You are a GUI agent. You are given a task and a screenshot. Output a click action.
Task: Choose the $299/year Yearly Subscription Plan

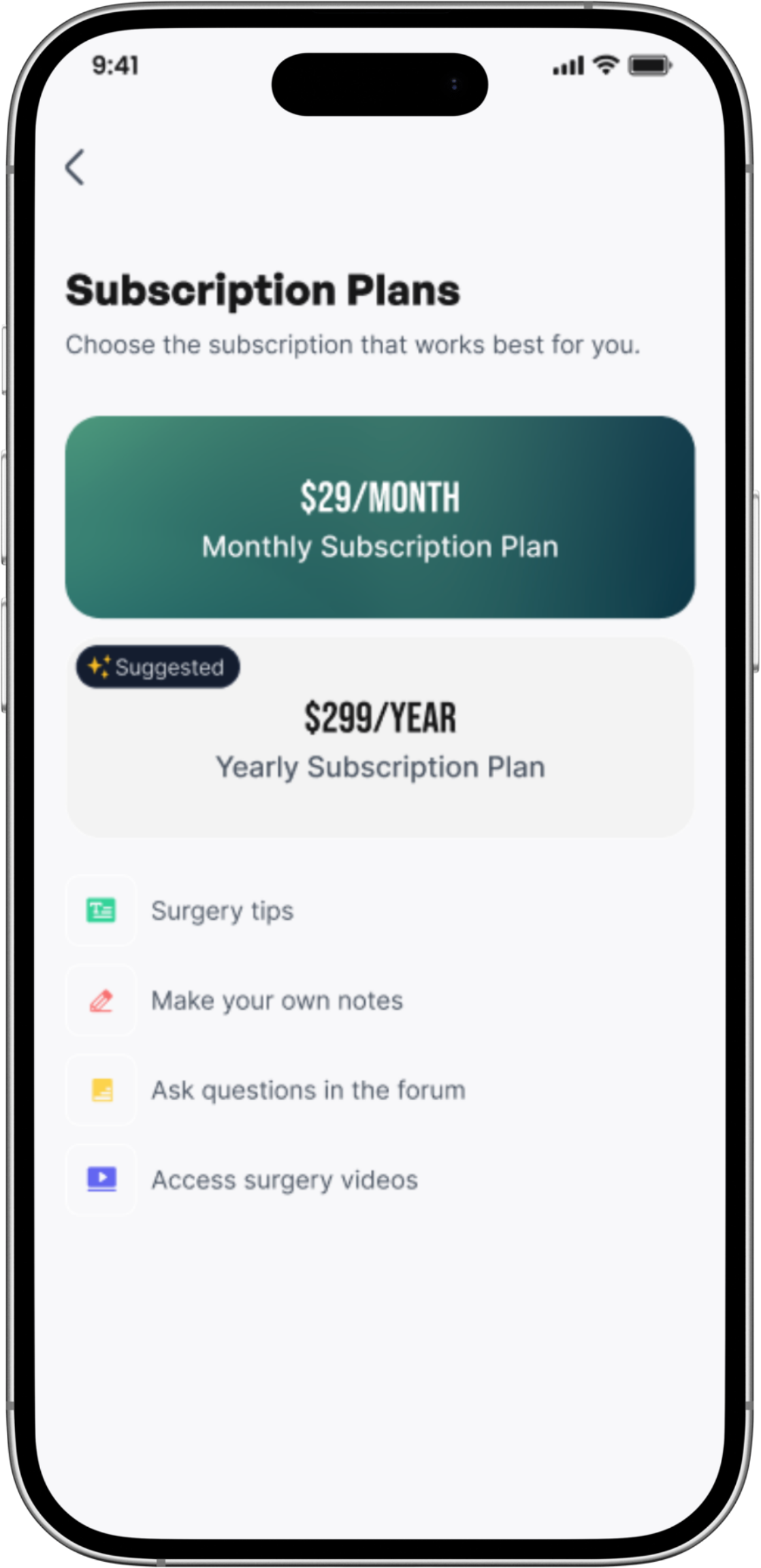pyautogui.click(x=380, y=742)
